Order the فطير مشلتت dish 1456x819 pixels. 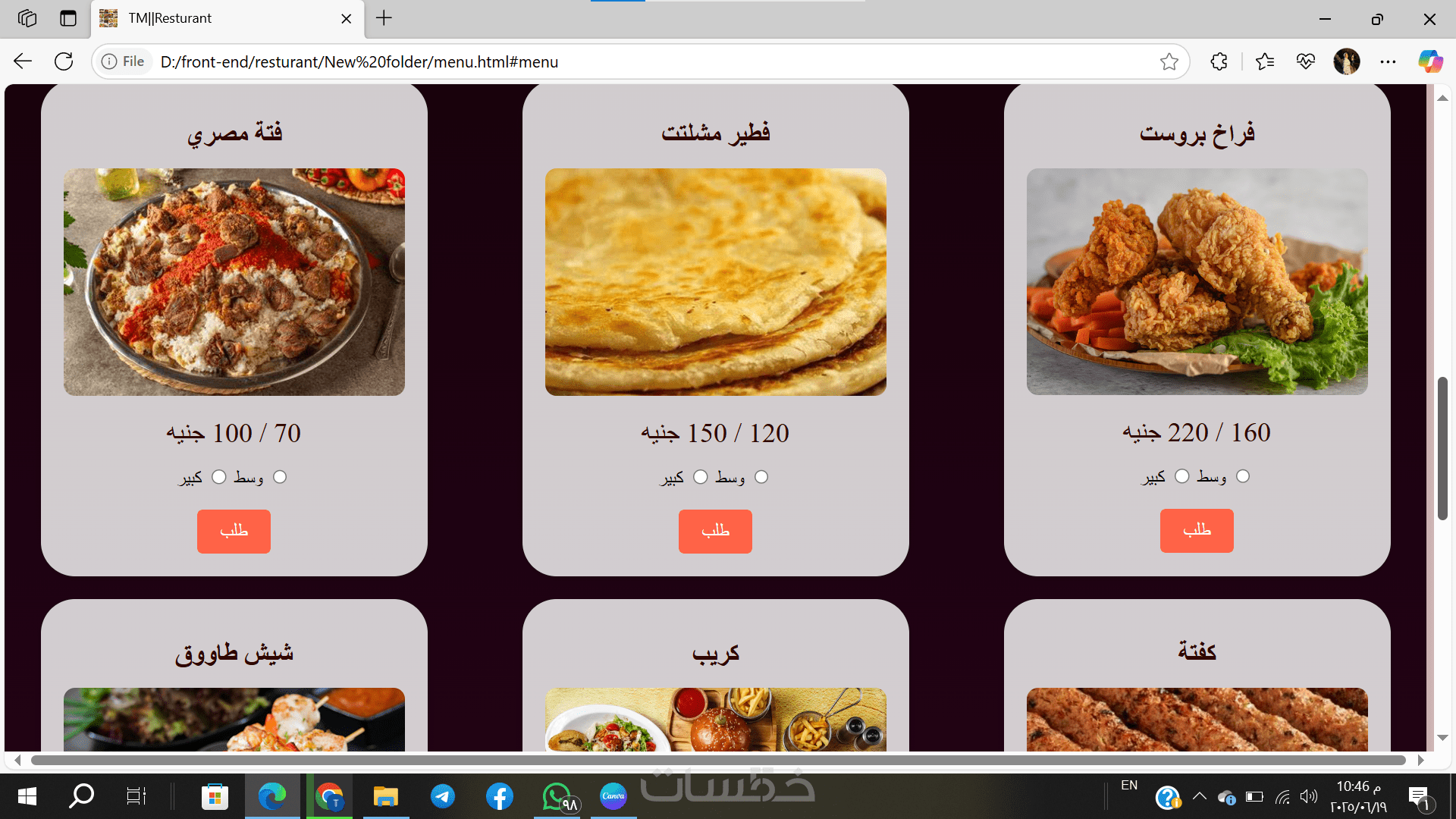715,531
